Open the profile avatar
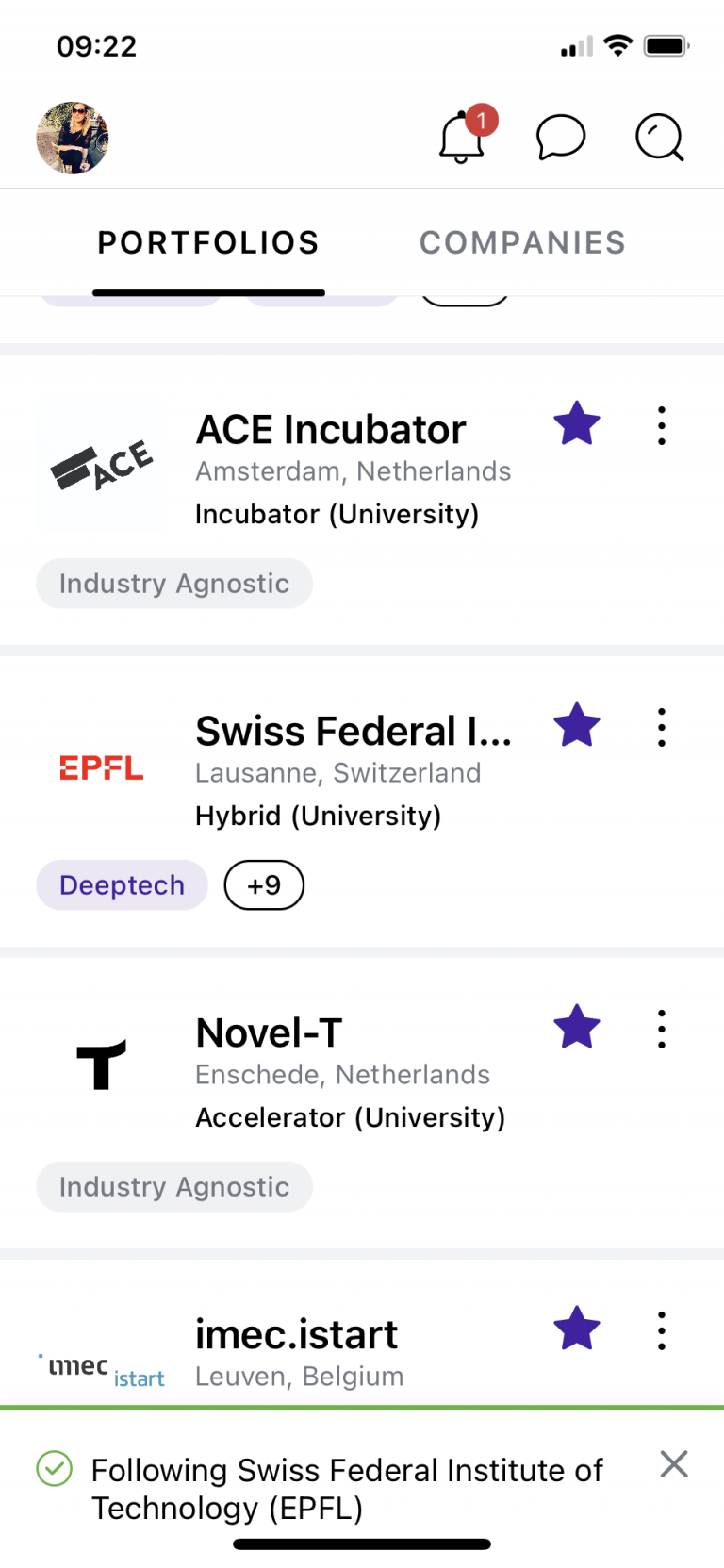Image resolution: width=724 pixels, height=1568 pixels. [73, 138]
